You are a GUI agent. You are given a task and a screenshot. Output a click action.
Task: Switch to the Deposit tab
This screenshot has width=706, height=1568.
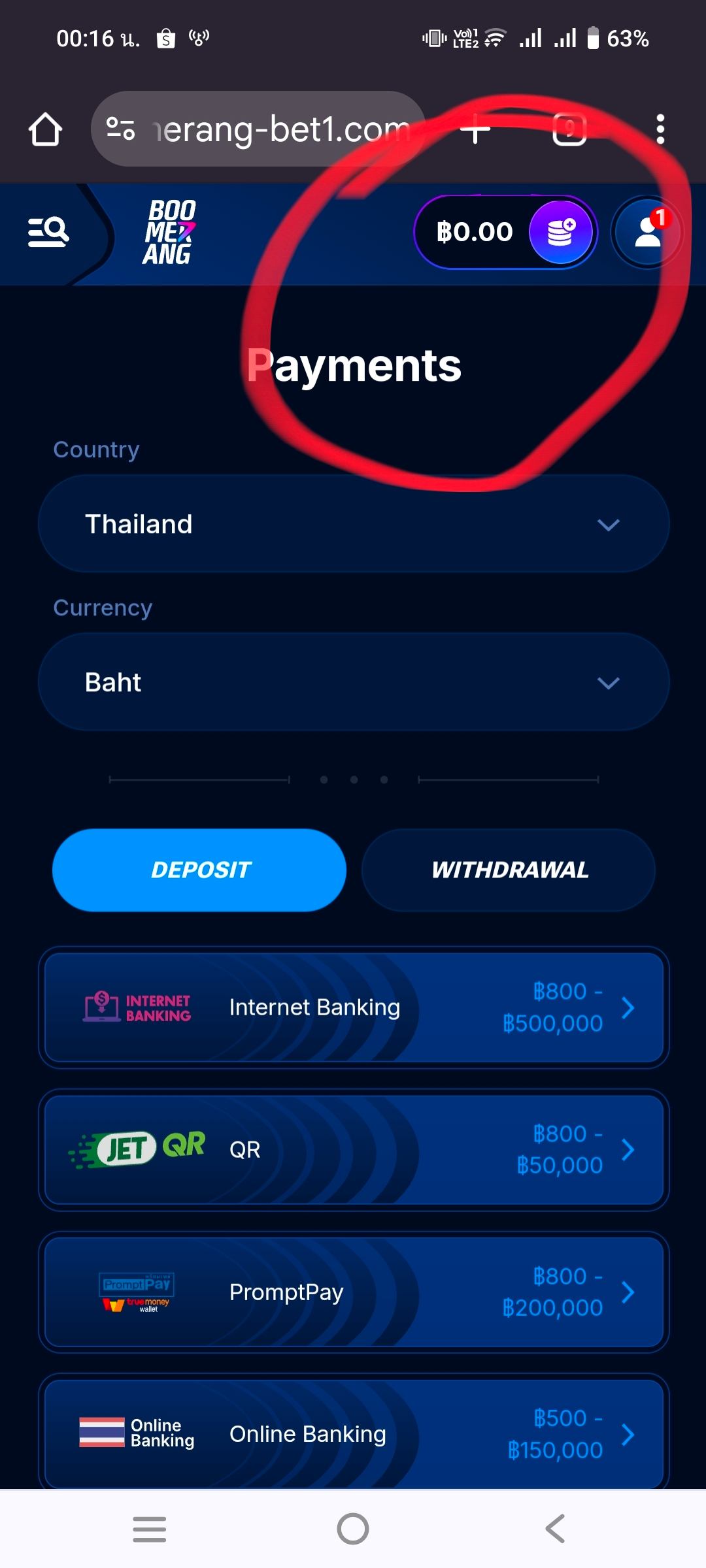pyautogui.click(x=199, y=870)
